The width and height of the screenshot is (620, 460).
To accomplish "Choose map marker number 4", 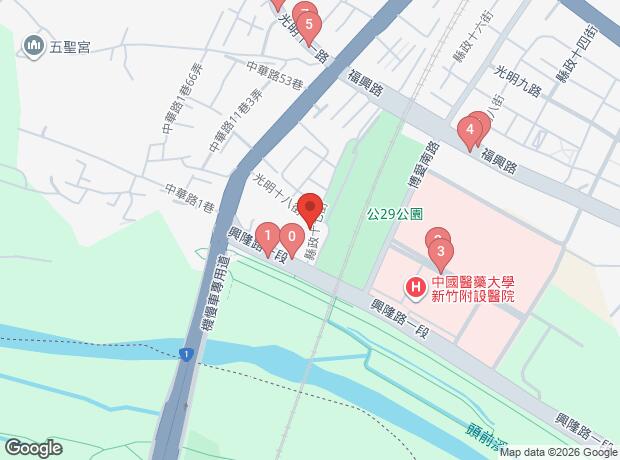I will (x=468, y=130).
